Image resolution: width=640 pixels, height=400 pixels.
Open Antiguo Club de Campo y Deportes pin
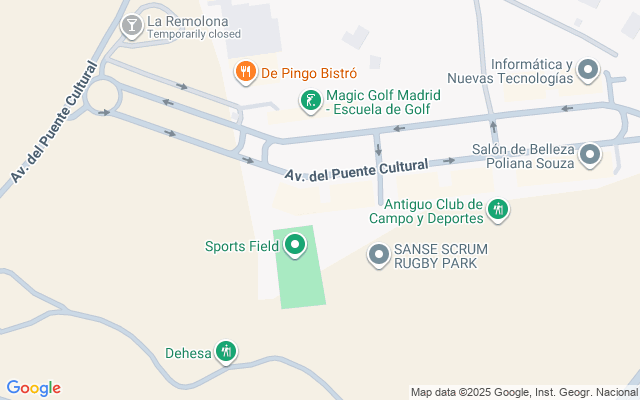point(497,210)
